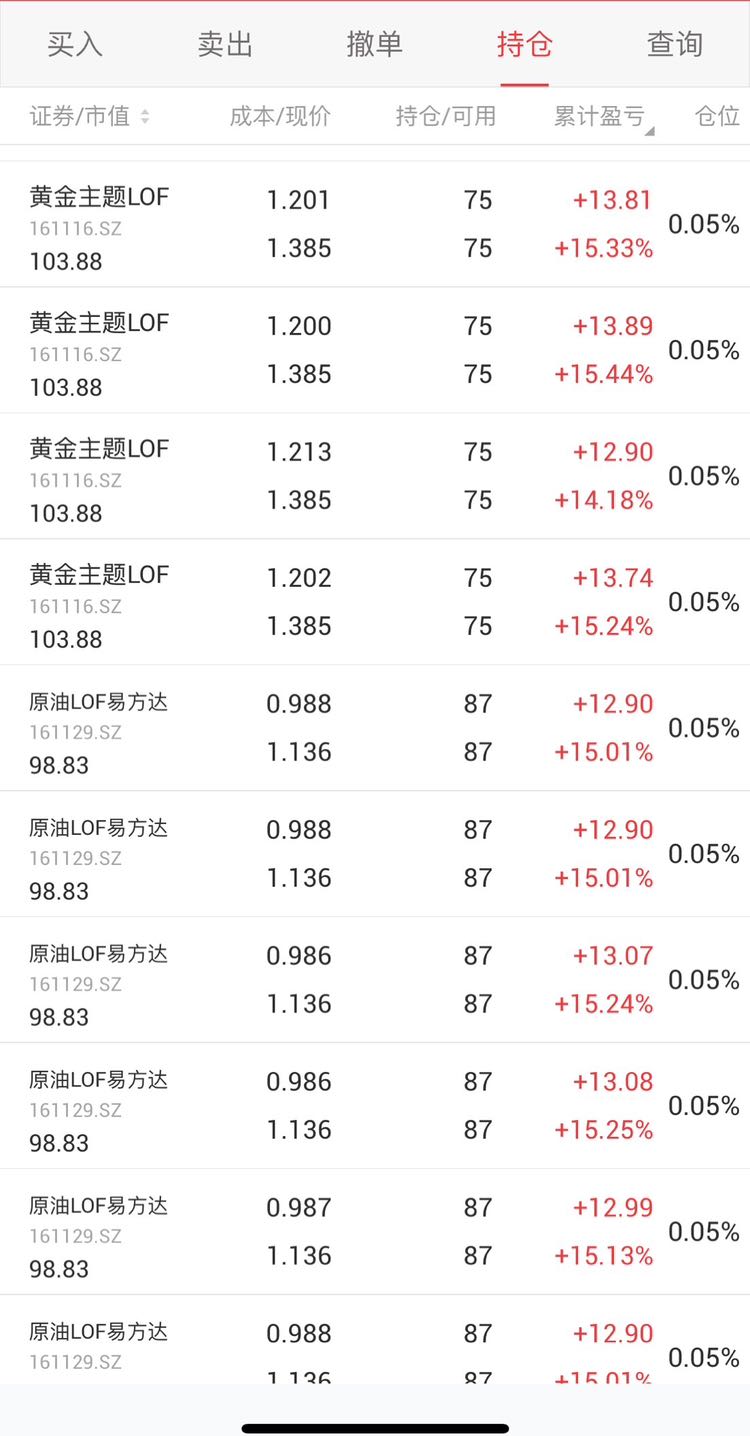Open the 撤单 tab
The width and height of the screenshot is (750, 1436).
click(375, 44)
